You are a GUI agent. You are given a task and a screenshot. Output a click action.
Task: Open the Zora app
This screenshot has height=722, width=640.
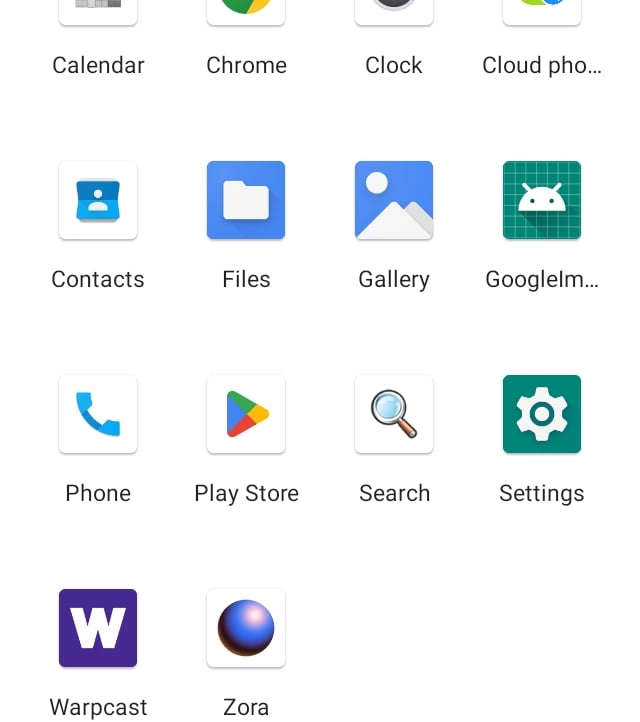246,629
